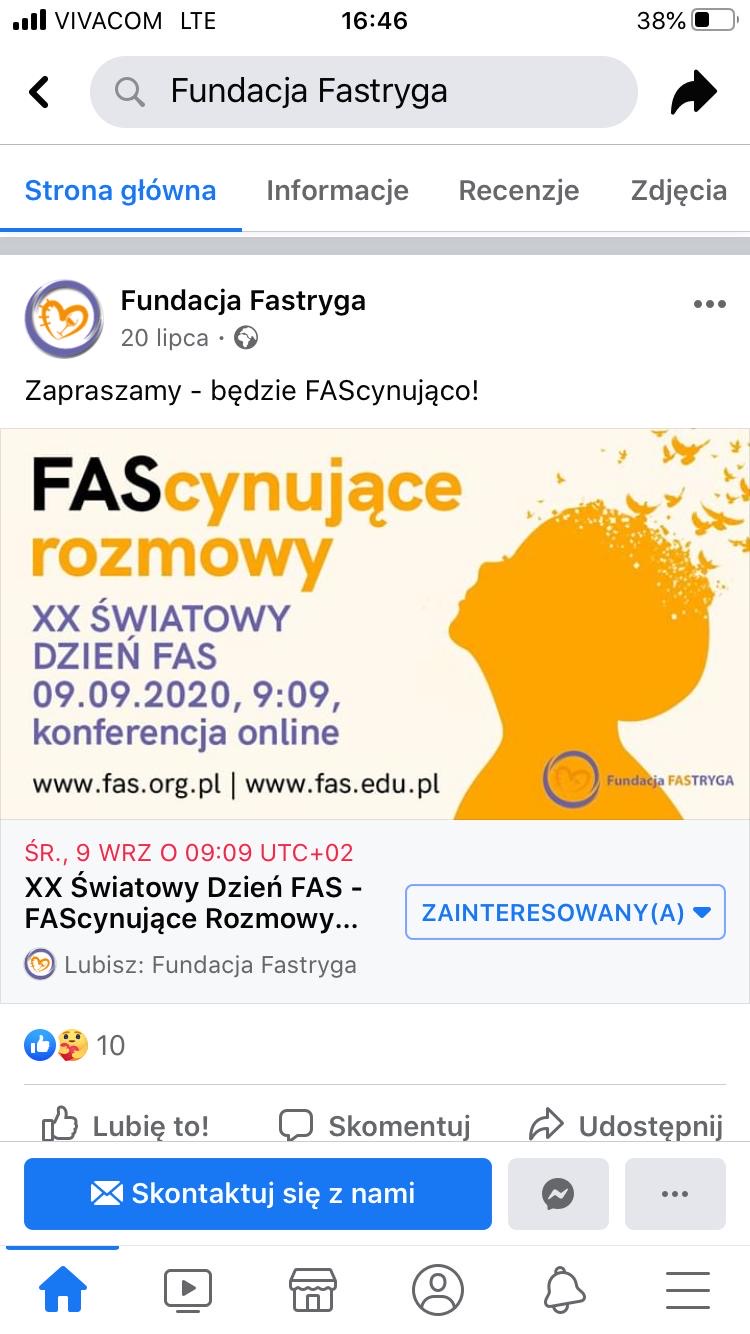The height and width of the screenshot is (1334, 750).
Task: Open Messenger chat with the page
Action: (x=558, y=1193)
